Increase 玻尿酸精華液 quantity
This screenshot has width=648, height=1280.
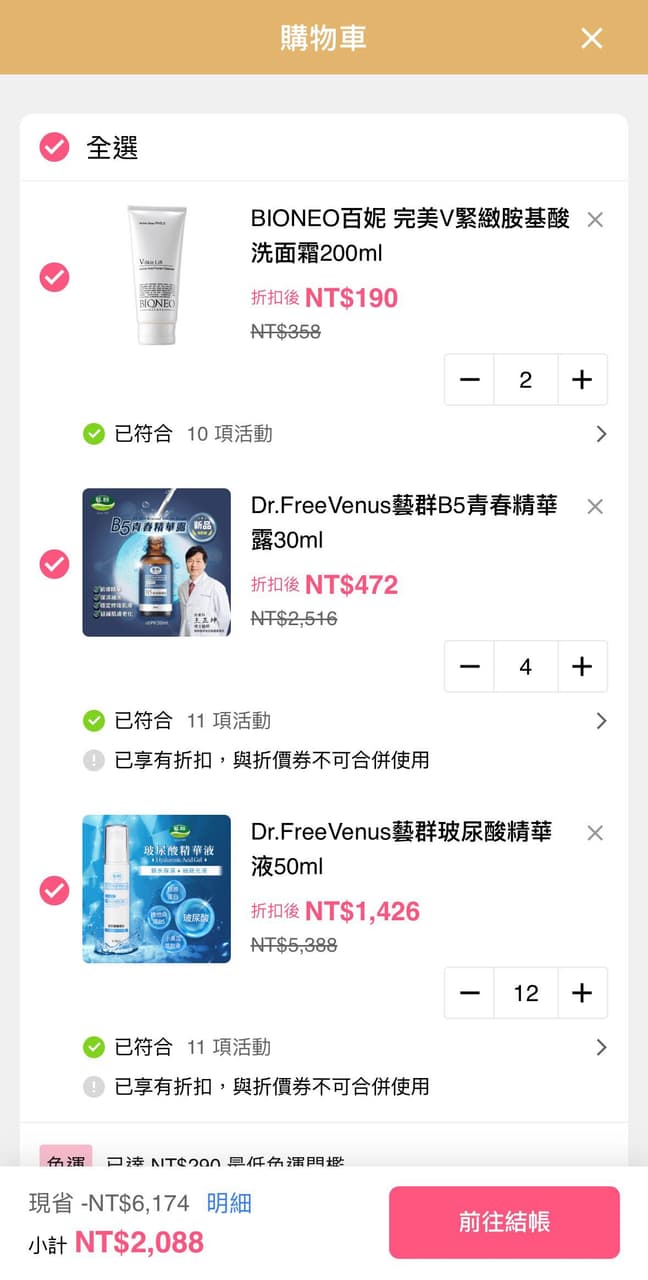582,993
